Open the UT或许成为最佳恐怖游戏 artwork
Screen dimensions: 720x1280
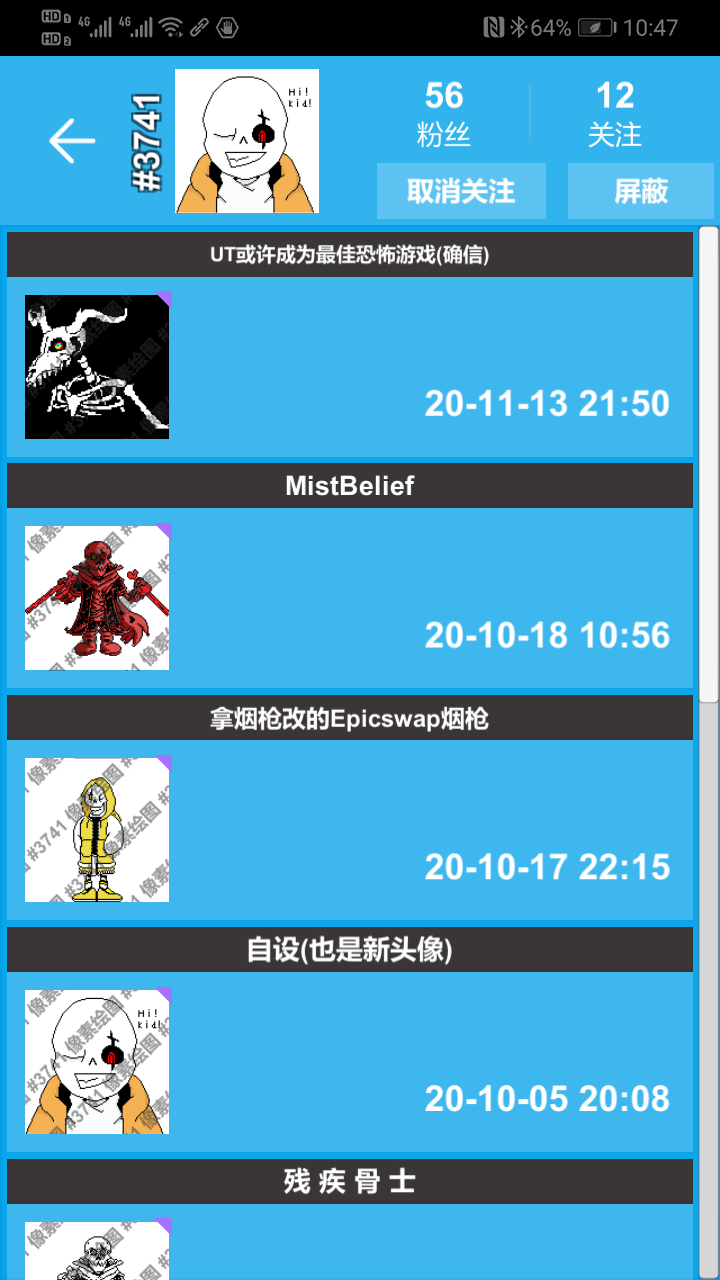pyautogui.click(x=97, y=367)
